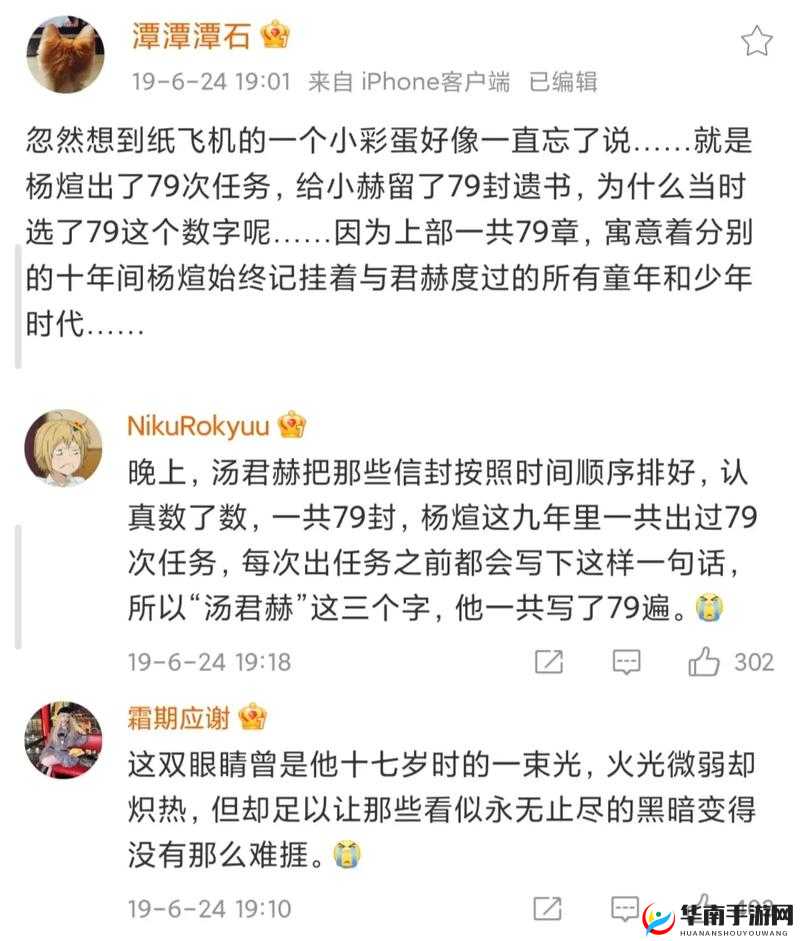Click the username NikuRokyuu
Image resolution: width=800 pixels, height=941 pixels.
[x=197, y=424]
